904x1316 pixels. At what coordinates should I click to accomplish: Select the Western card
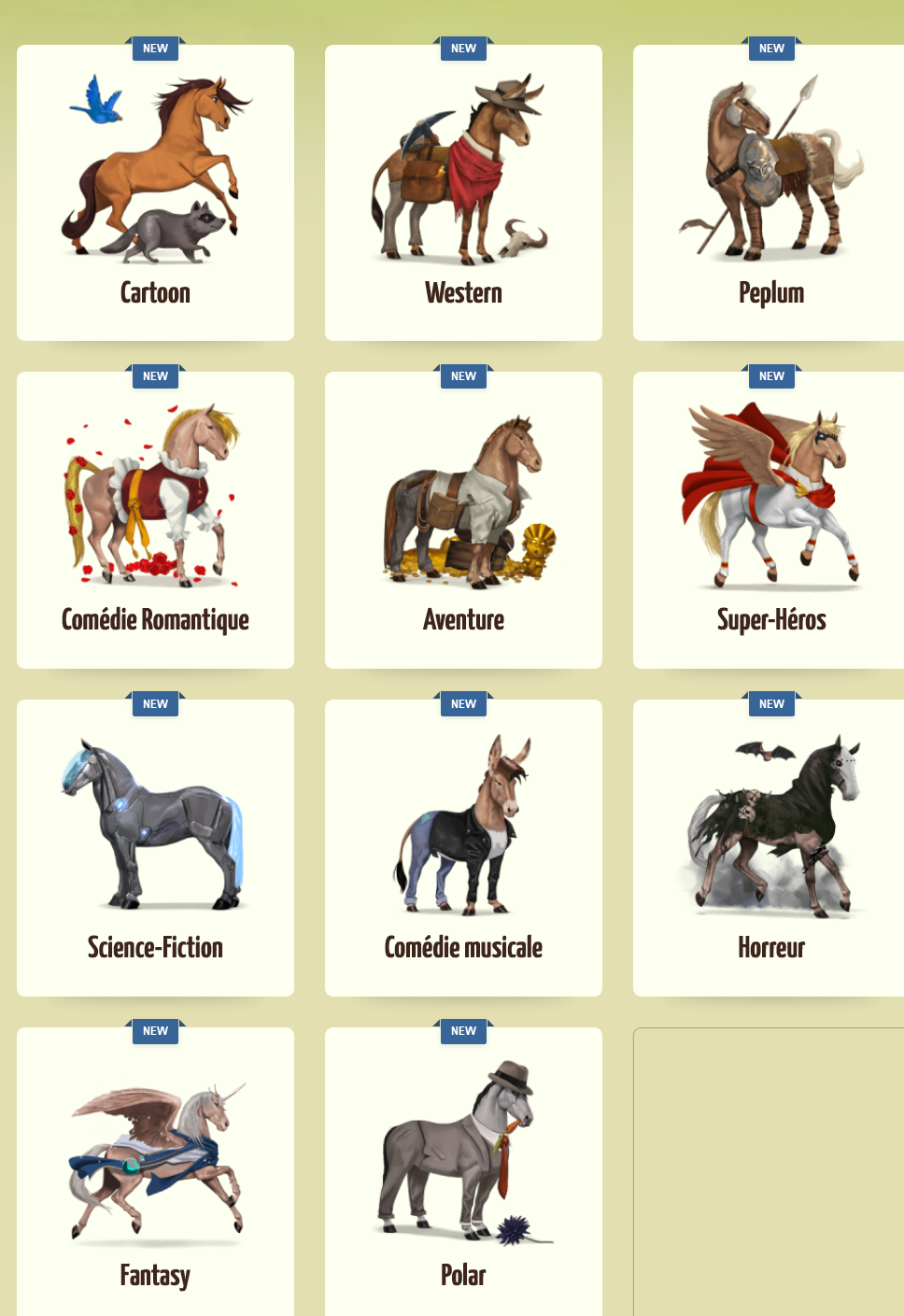463,192
